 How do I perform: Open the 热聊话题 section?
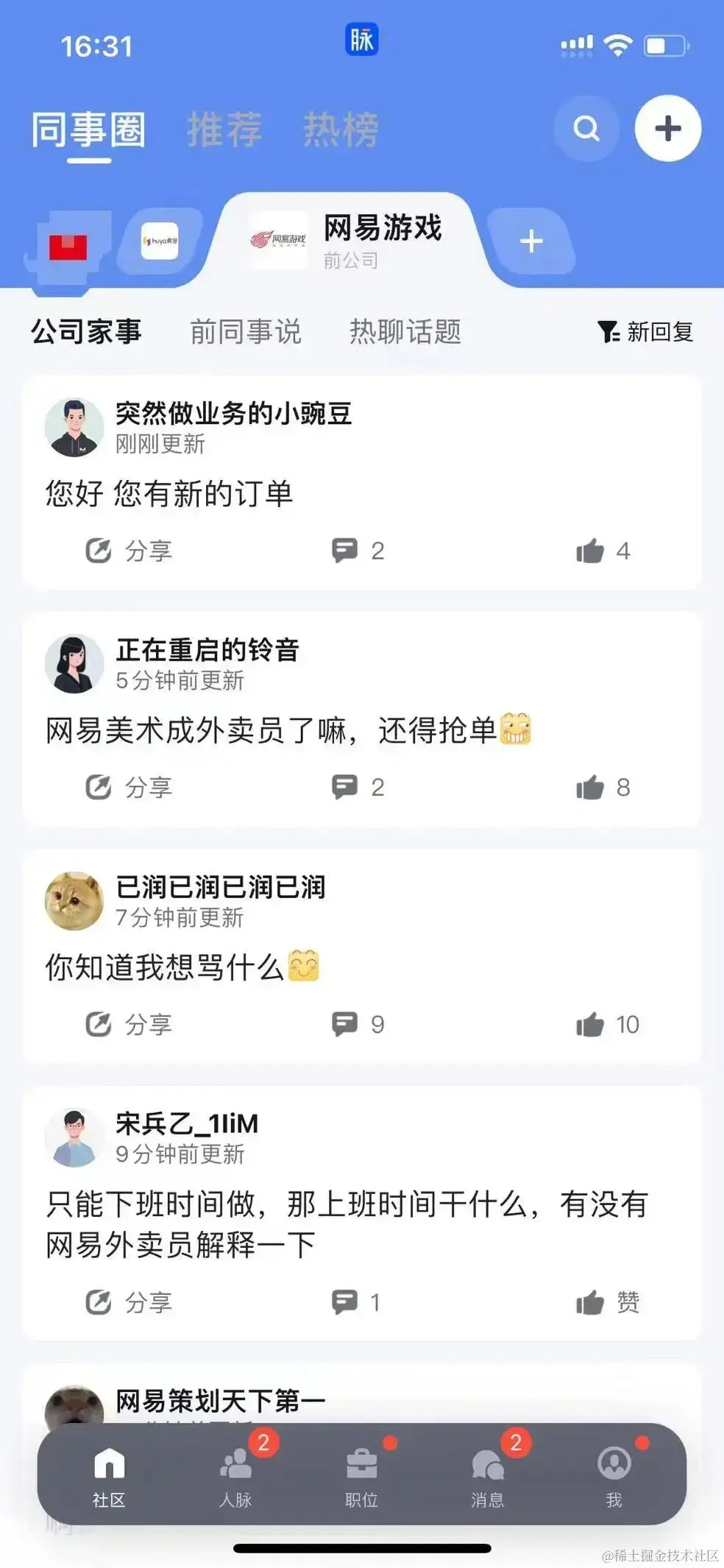(x=405, y=332)
